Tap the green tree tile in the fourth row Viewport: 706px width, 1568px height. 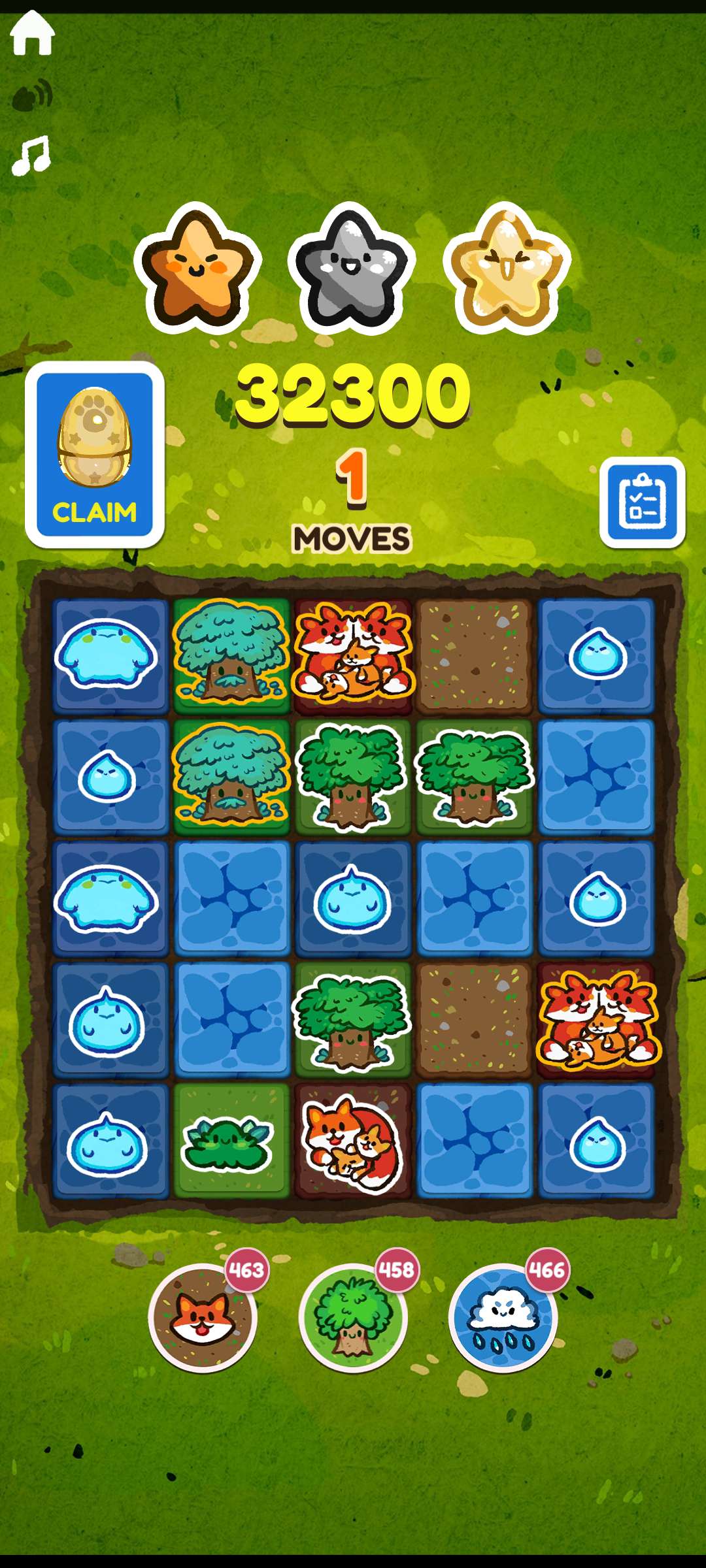point(353,1019)
